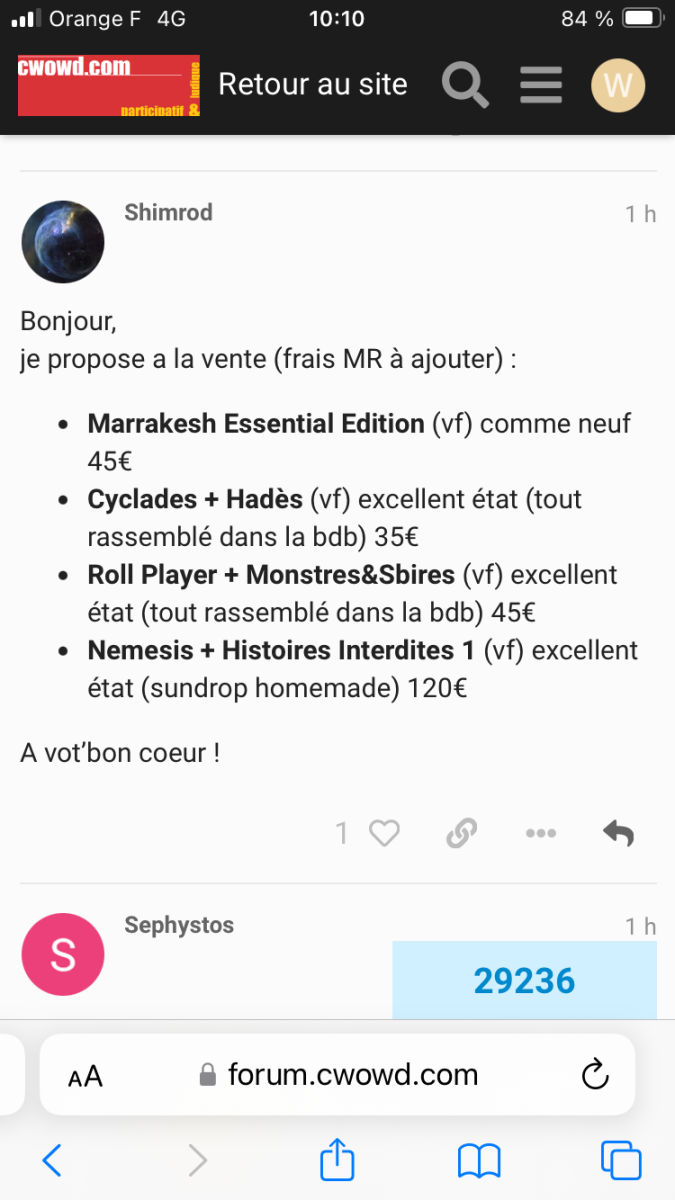Open the forum search magnifier

pyautogui.click(x=465, y=85)
